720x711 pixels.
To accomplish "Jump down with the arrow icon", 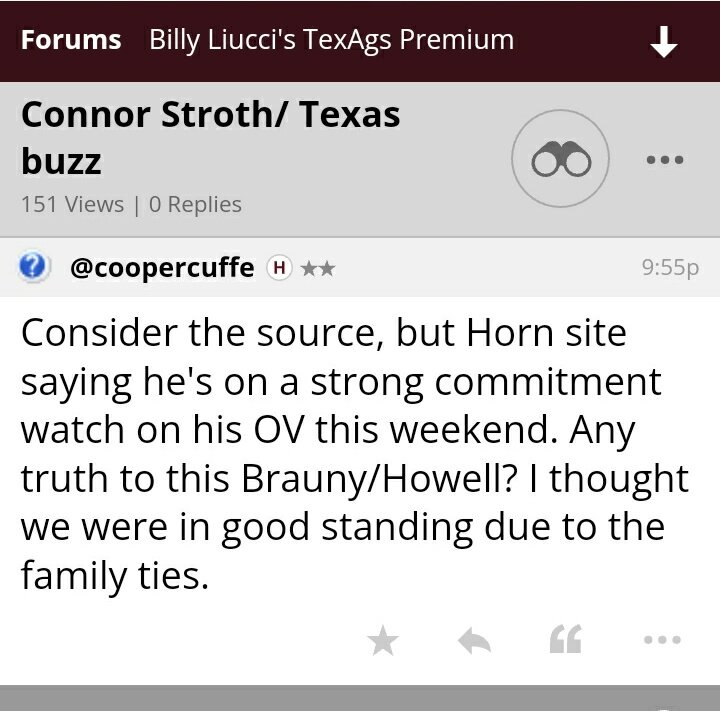I will [x=664, y=42].
